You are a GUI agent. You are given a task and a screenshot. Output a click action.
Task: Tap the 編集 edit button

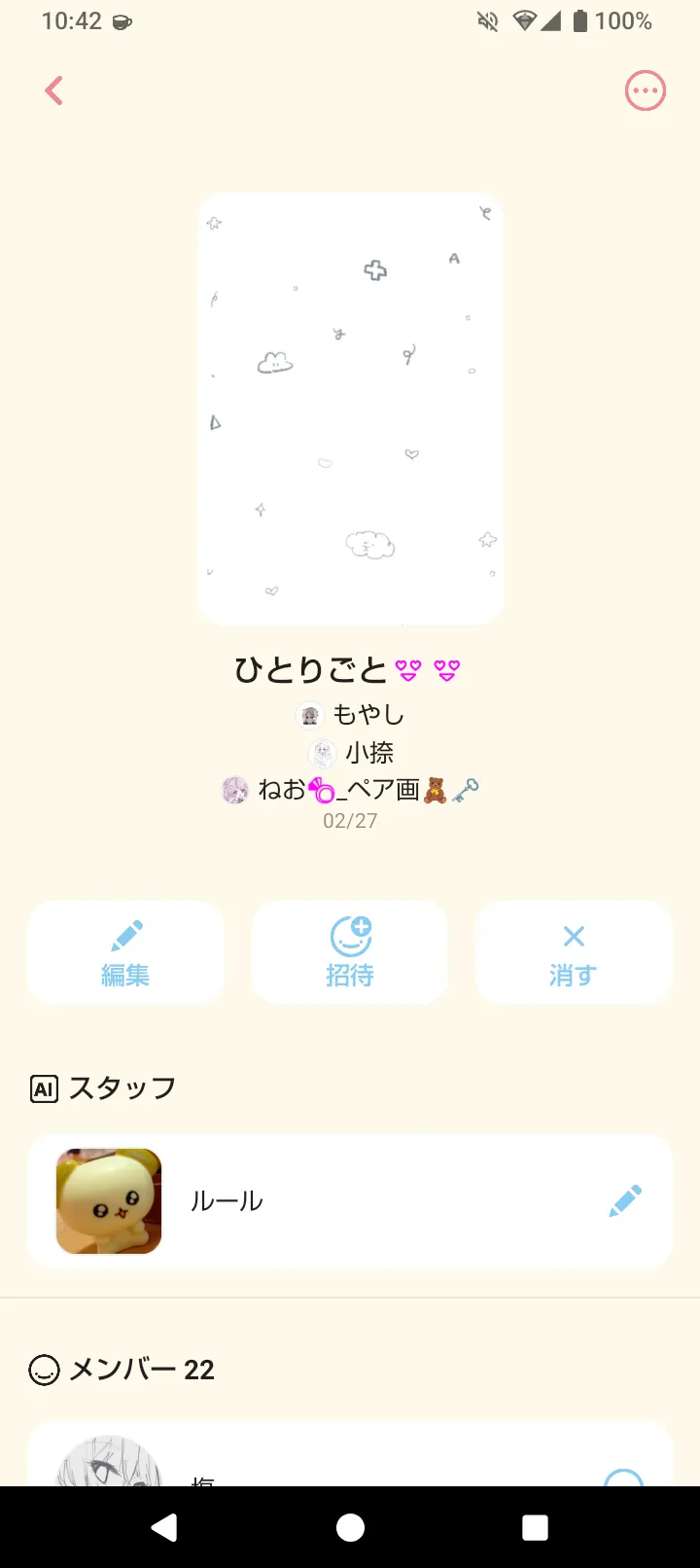click(125, 952)
